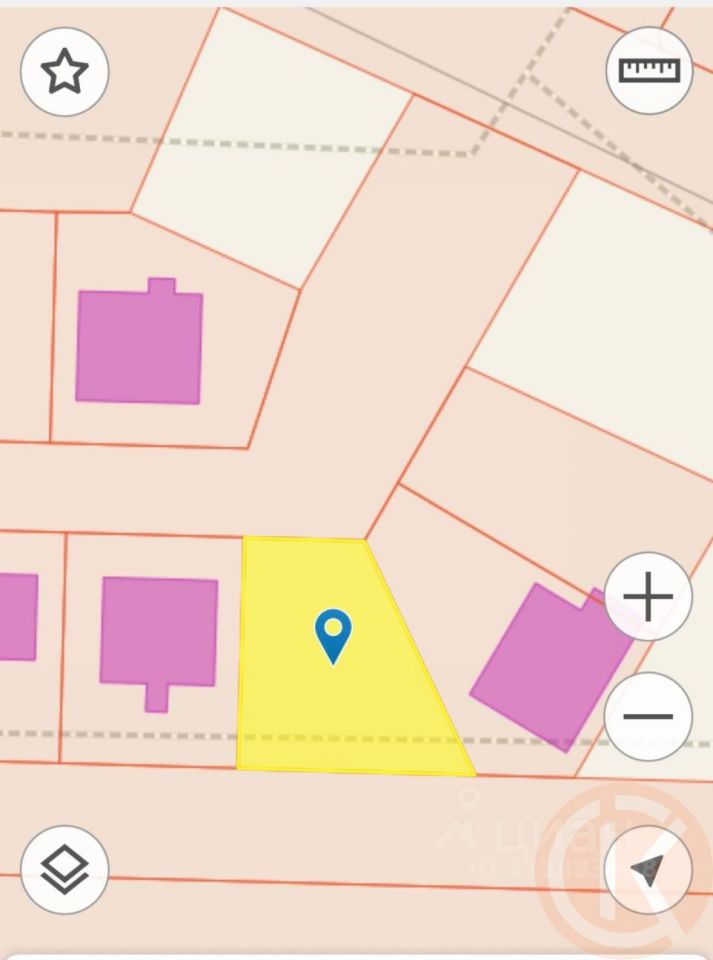Tap the star favorites button
Viewport: 713px width, 960px height.
[x=65, y=71]
